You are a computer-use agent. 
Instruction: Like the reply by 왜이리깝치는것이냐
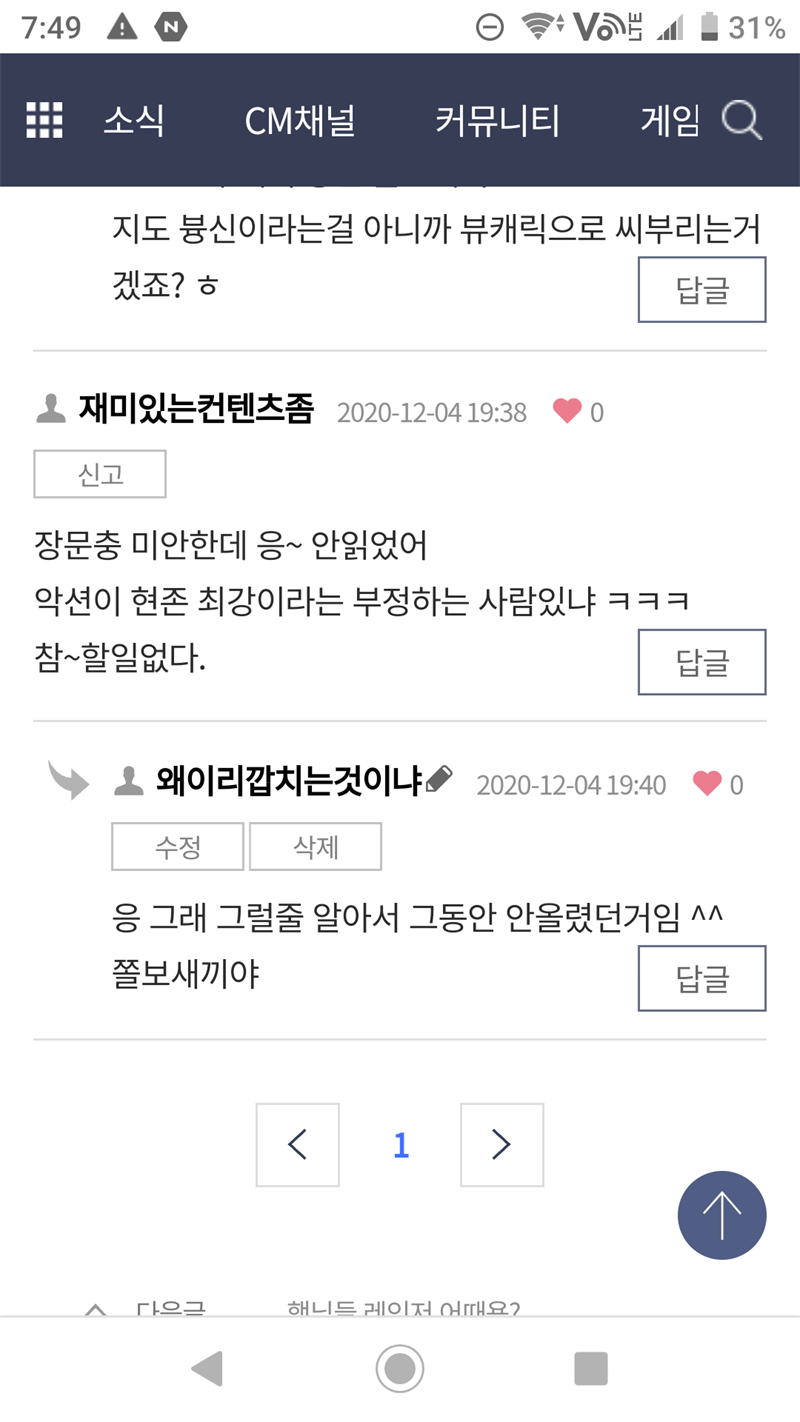tap(707, 784)
